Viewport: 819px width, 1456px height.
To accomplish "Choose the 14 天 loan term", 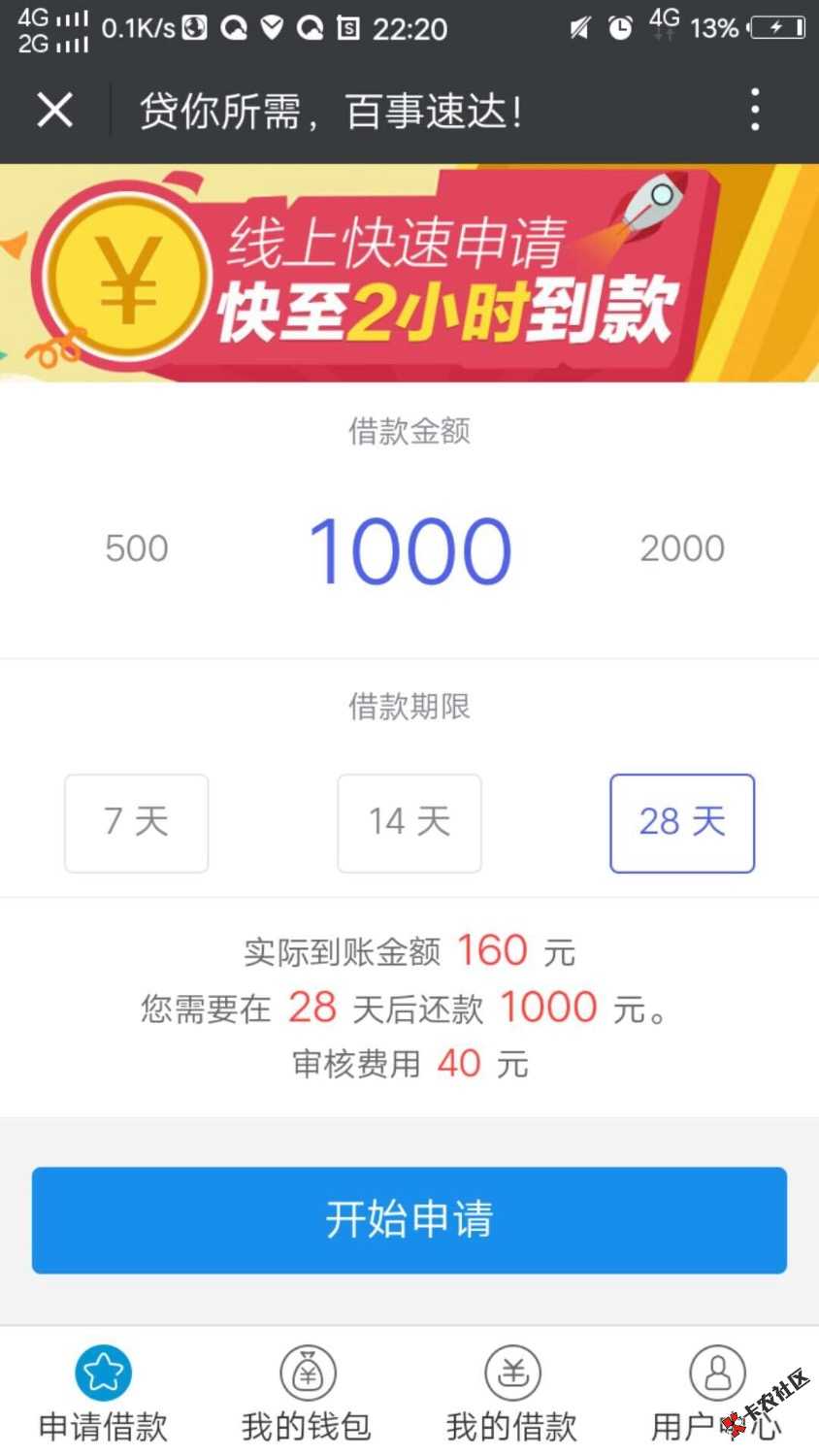I will 409,822.
